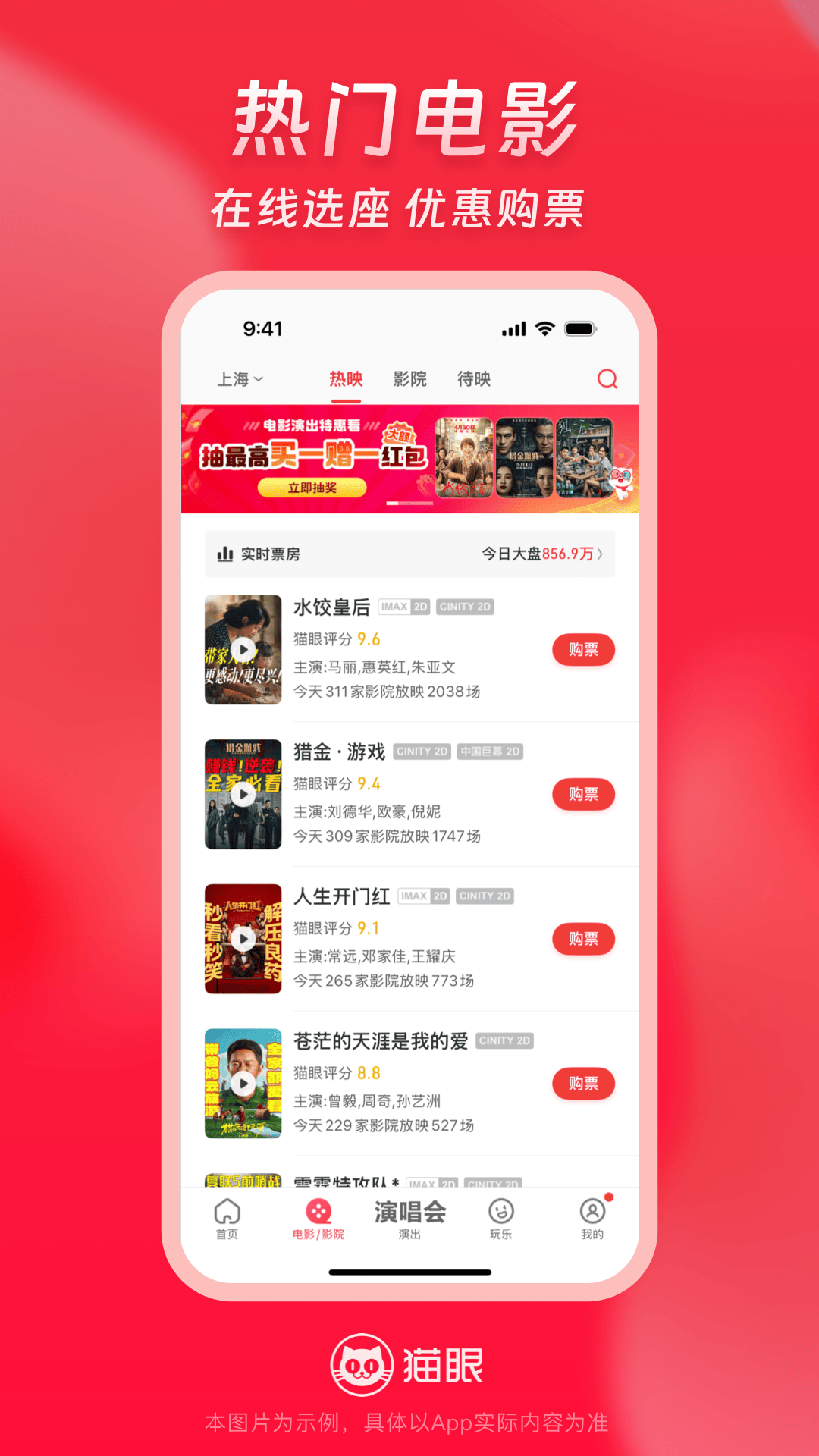
Task: Expand today's box office via the chevron arrow
Action: click(599, 554)
